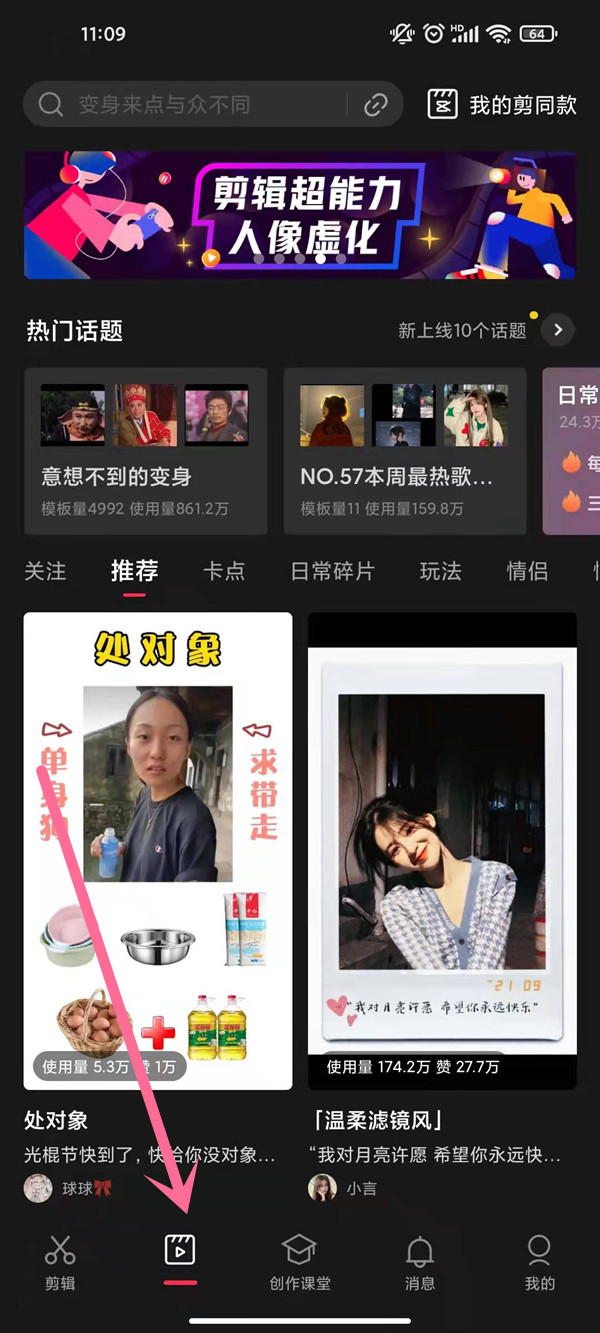Switch to the 情侣 tab

[527, 571]
